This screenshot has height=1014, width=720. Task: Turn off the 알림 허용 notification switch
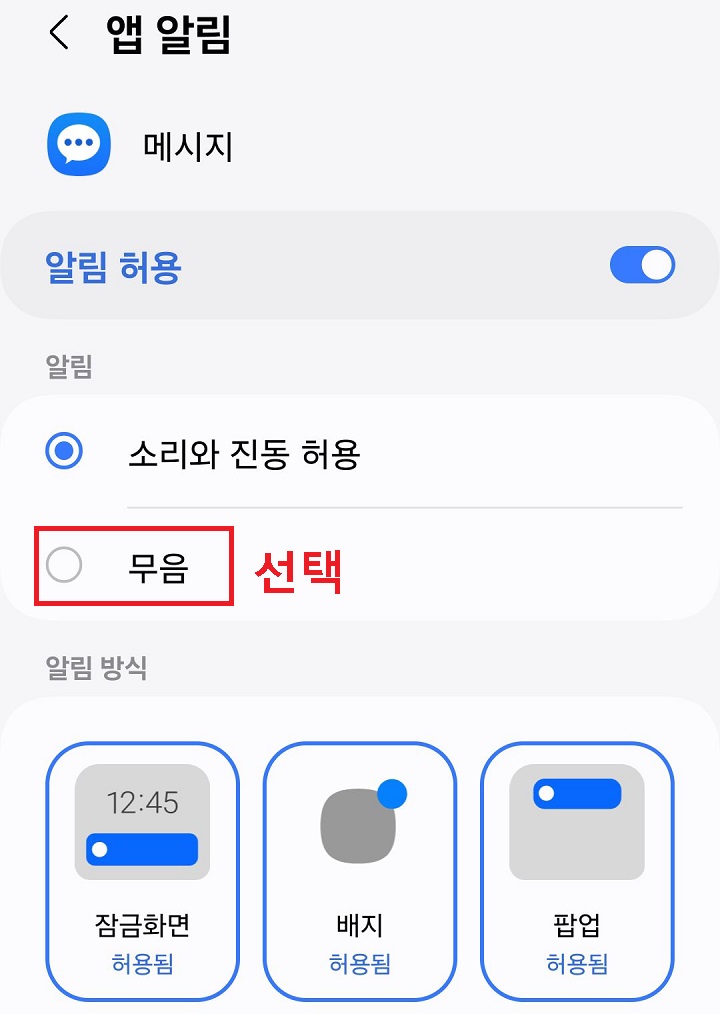[643, 265]
